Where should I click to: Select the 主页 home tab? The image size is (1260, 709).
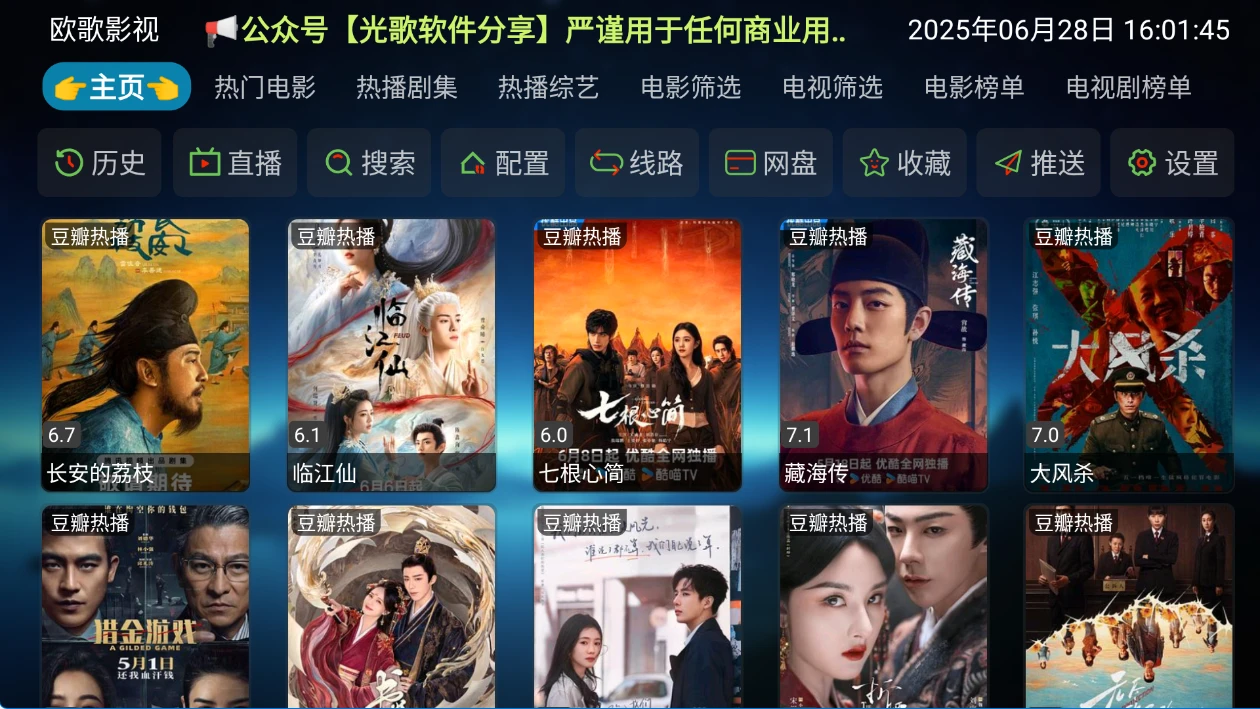pyautogui.click(x=117, y=87)
